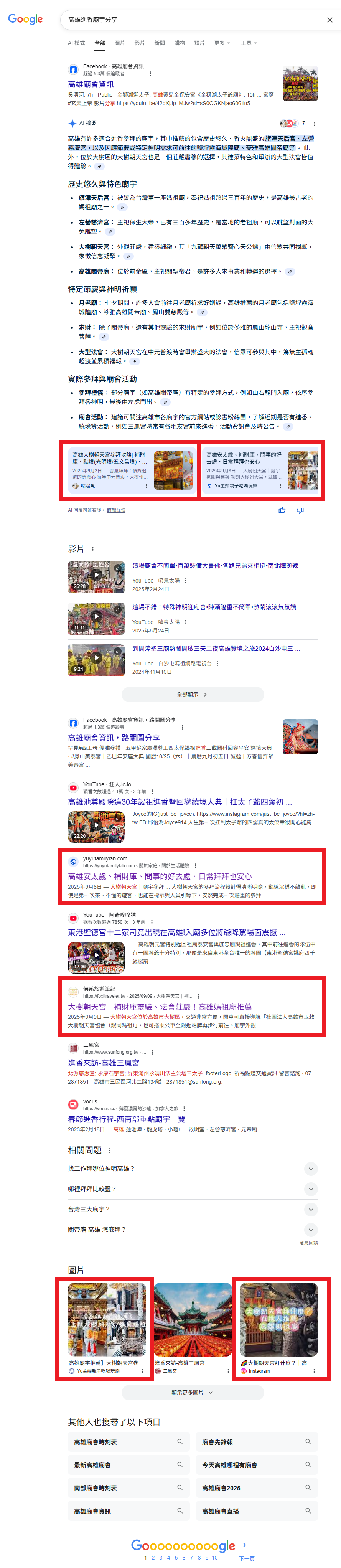This screenshot has height=1568, width=341.
Task: Give thumbs down to the AI summary
Action: click(300, 510)
